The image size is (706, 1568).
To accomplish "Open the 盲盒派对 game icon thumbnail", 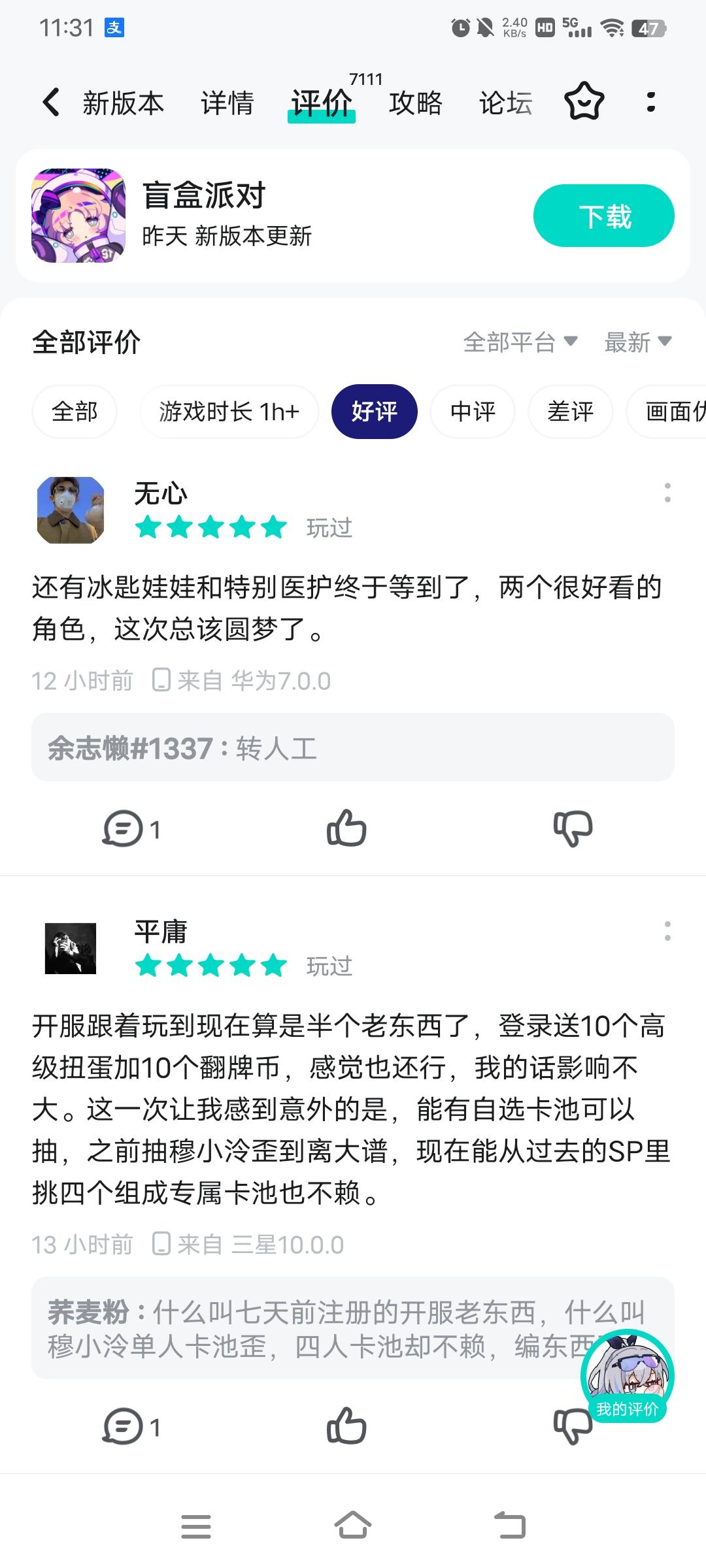I will tap(78, 216).
